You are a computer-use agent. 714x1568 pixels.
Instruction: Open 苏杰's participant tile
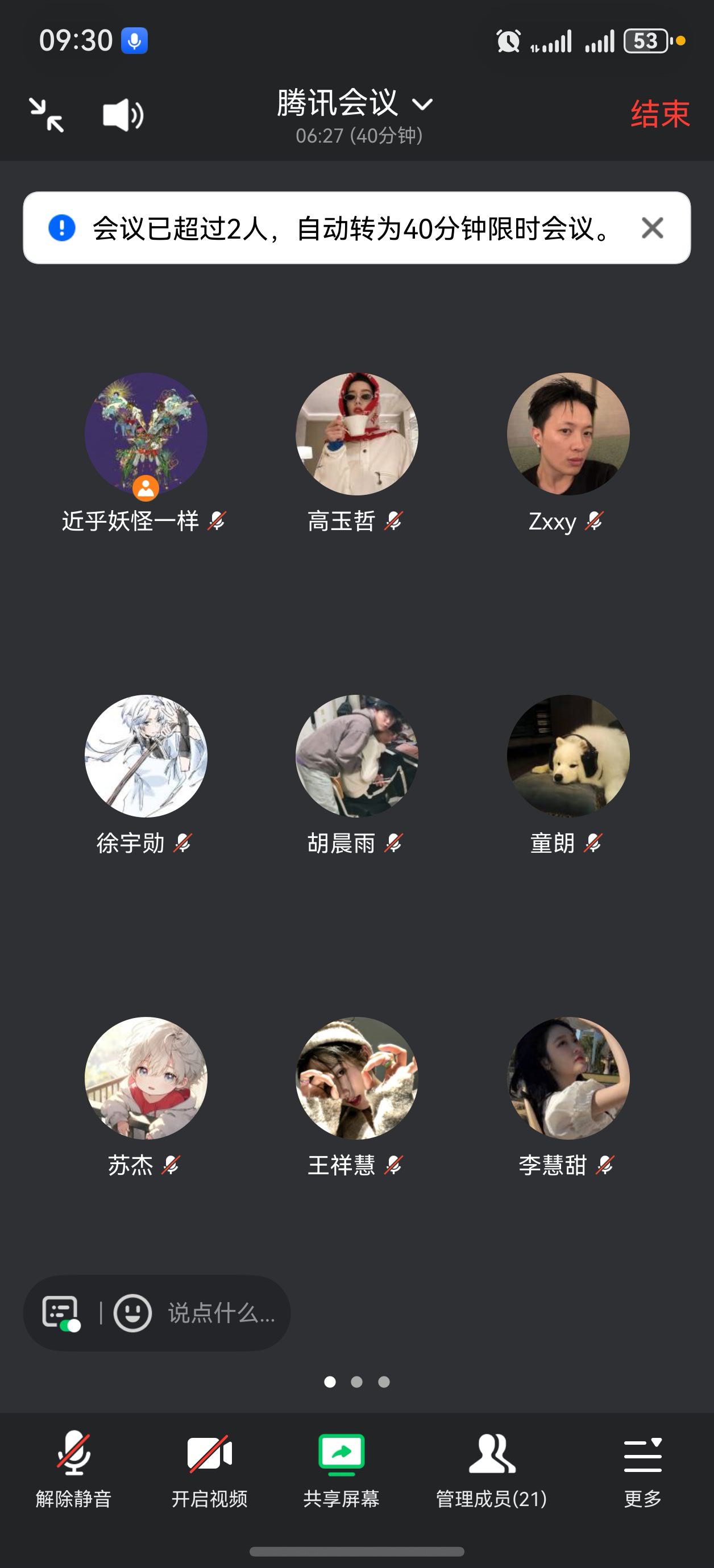(x=146, y=1078)
